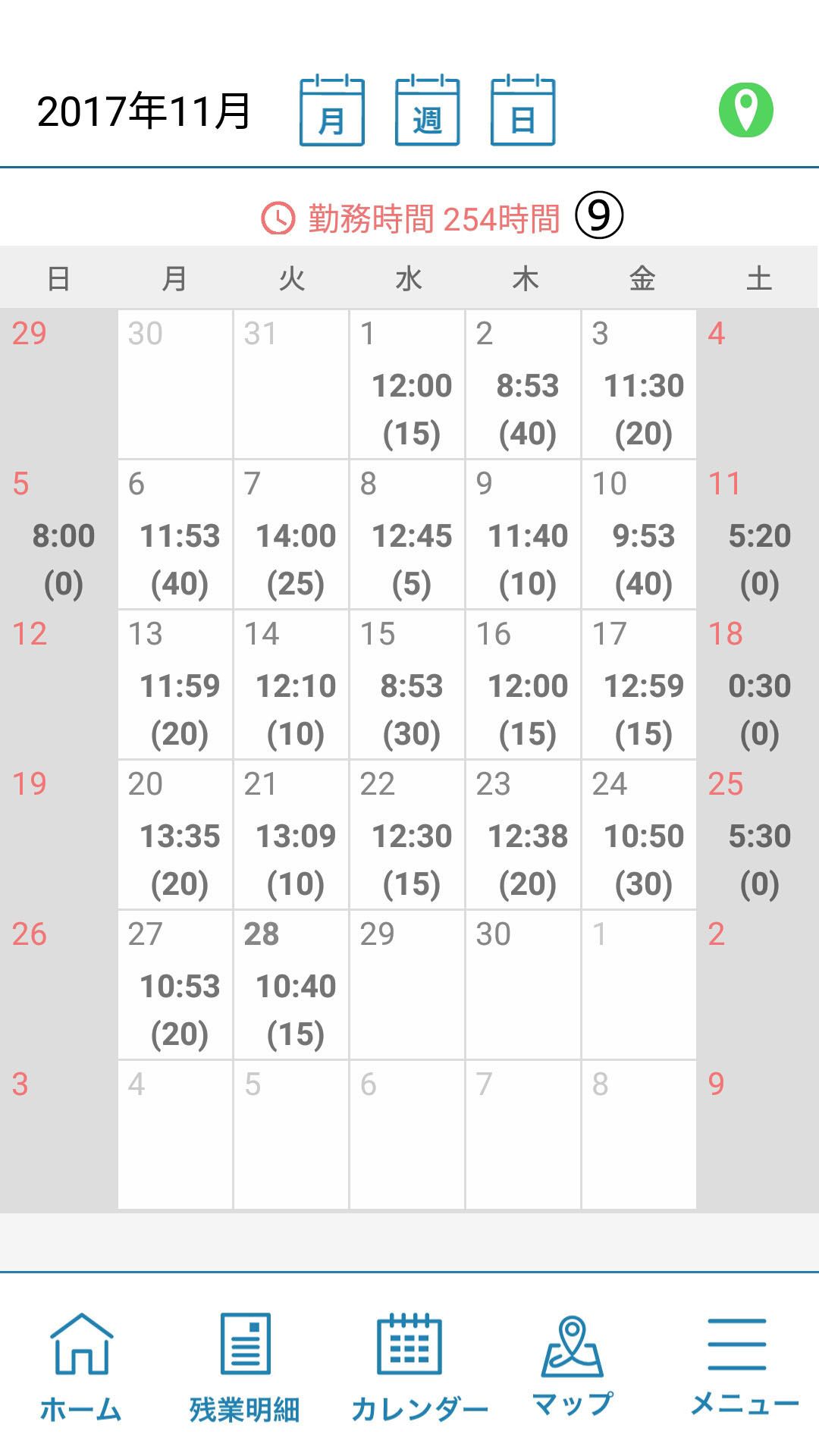Open Sunday November 5 with 8:00

pyautogui.click(x=58, y=535)
